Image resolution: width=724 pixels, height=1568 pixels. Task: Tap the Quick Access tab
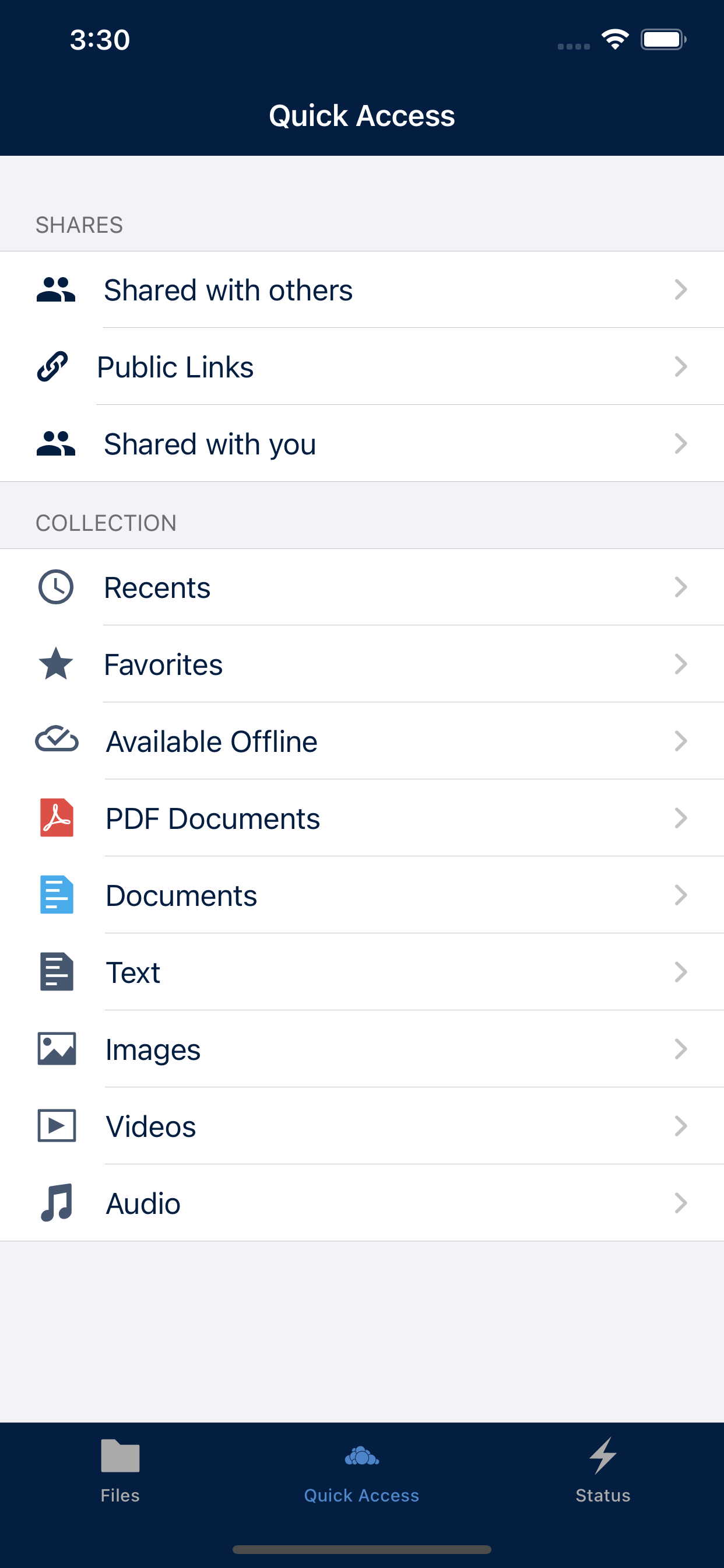click(361, 1471)
